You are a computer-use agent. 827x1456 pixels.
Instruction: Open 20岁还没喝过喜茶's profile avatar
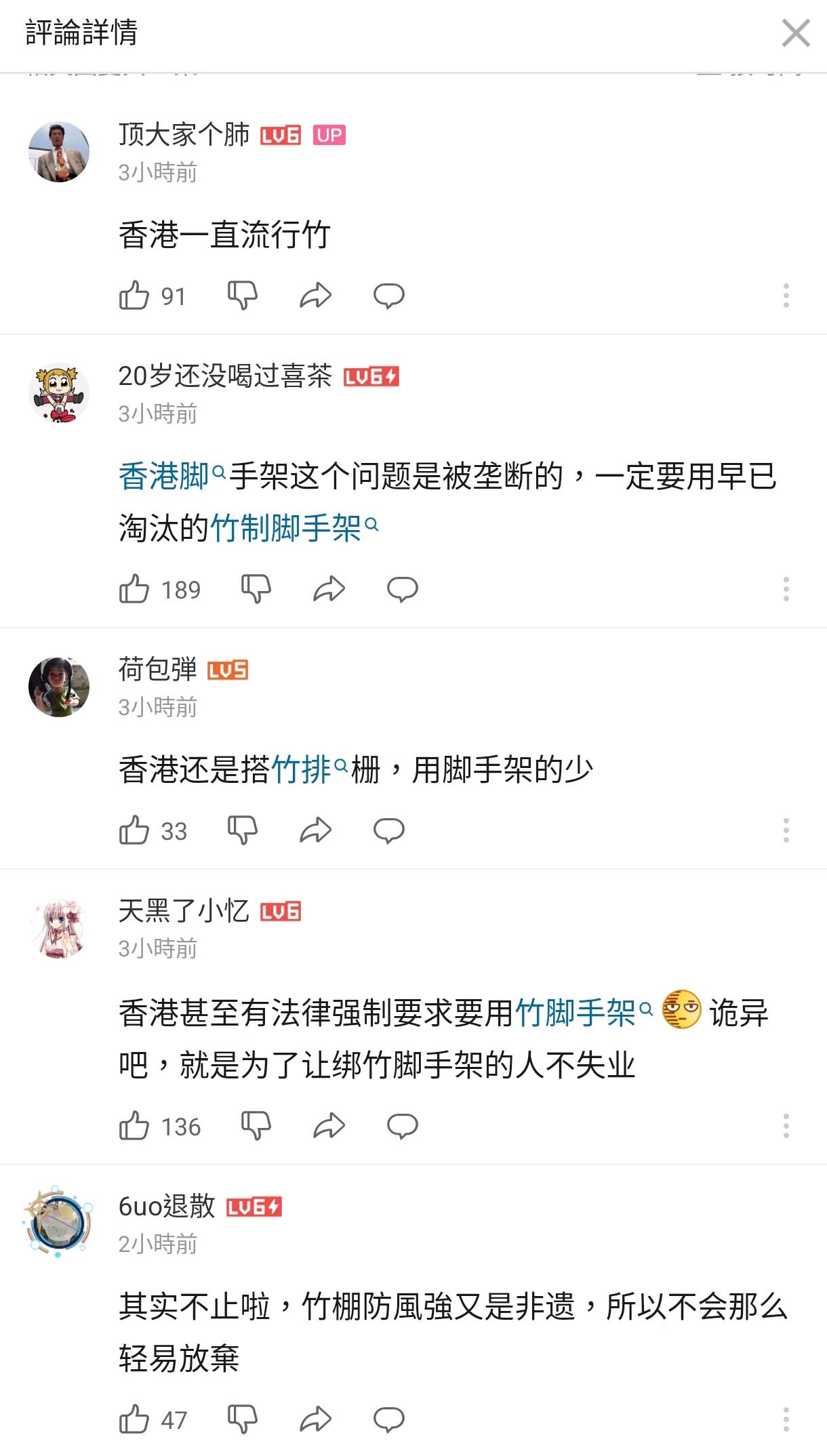point(59,393)
